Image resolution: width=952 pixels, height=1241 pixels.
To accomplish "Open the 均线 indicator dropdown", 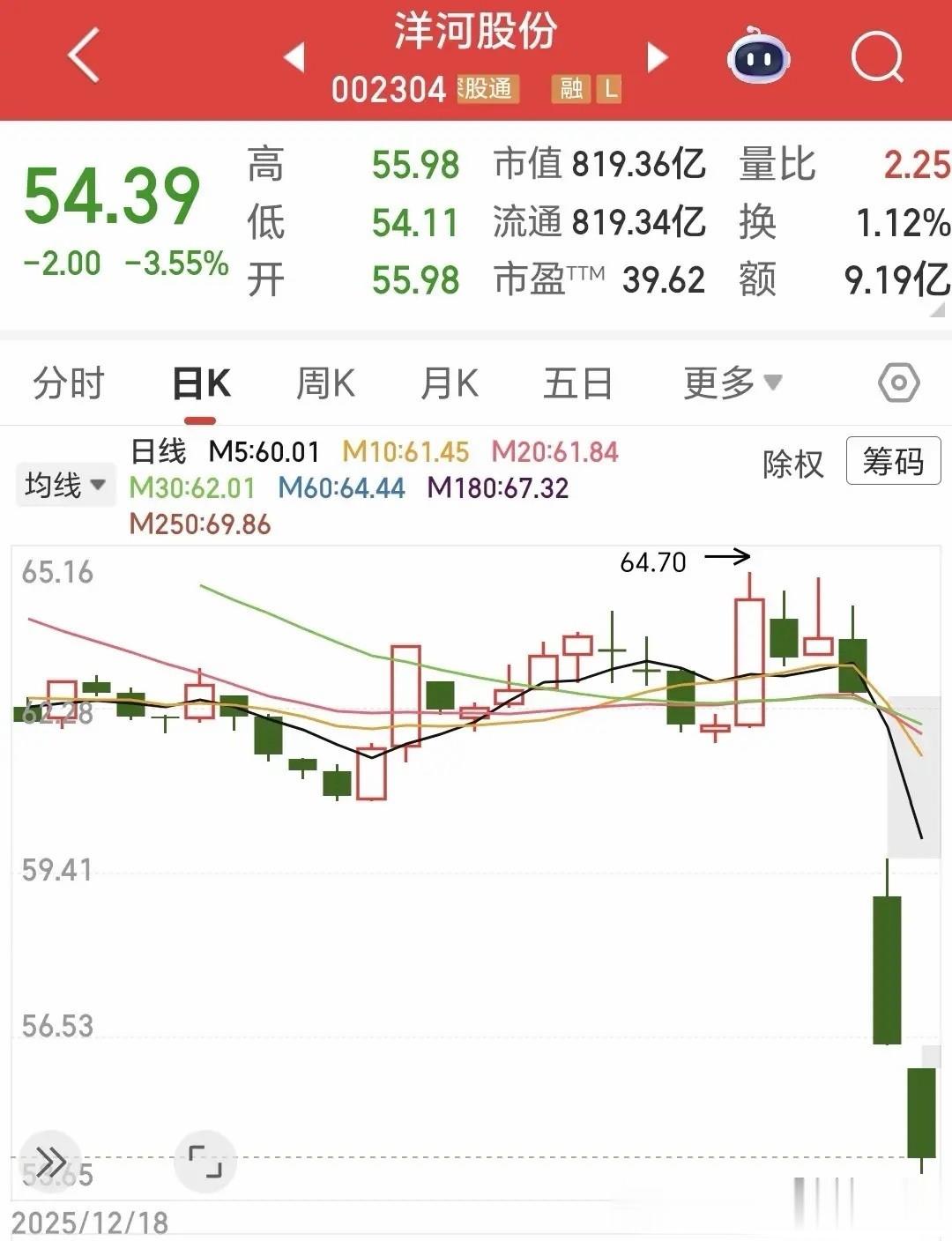I will (65, 484).
